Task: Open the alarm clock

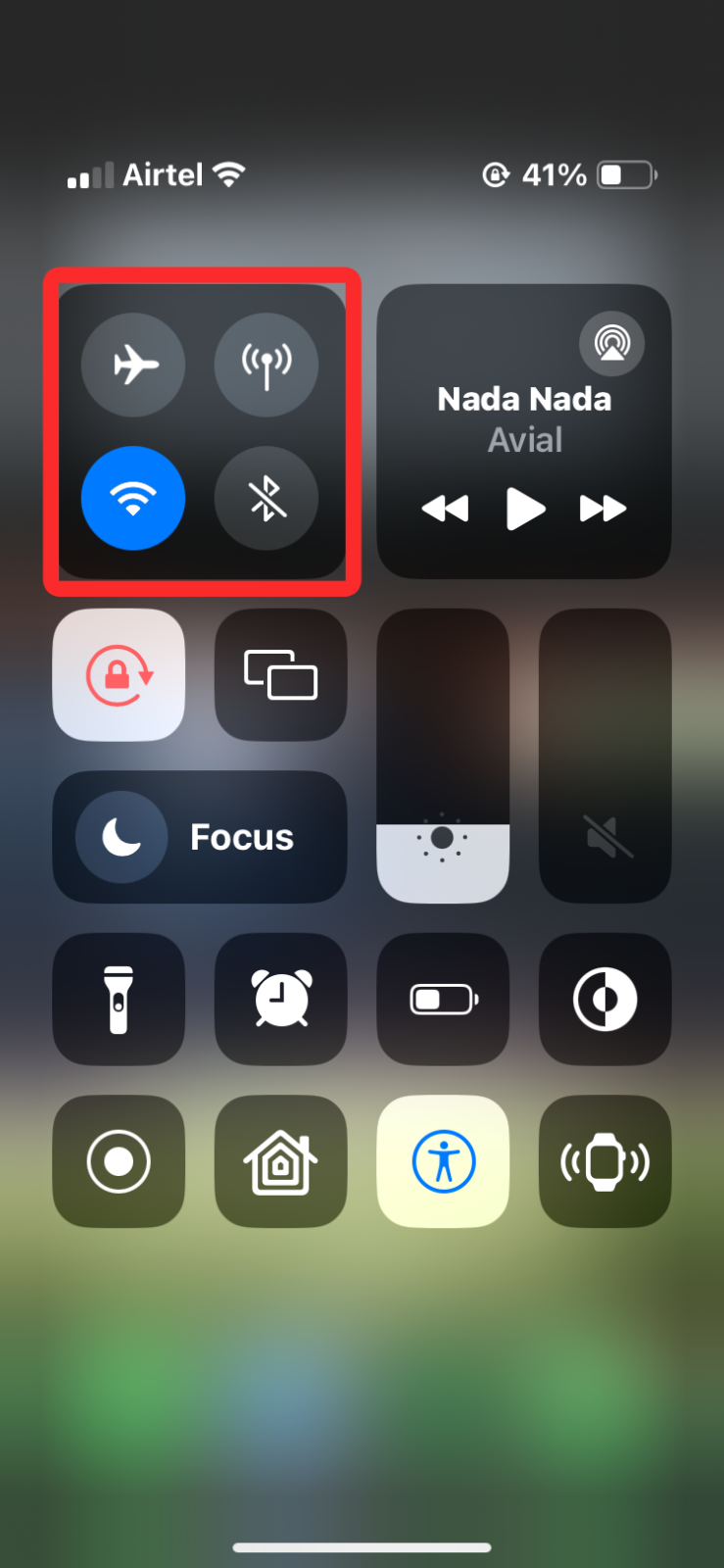Action: point(280,1000)
